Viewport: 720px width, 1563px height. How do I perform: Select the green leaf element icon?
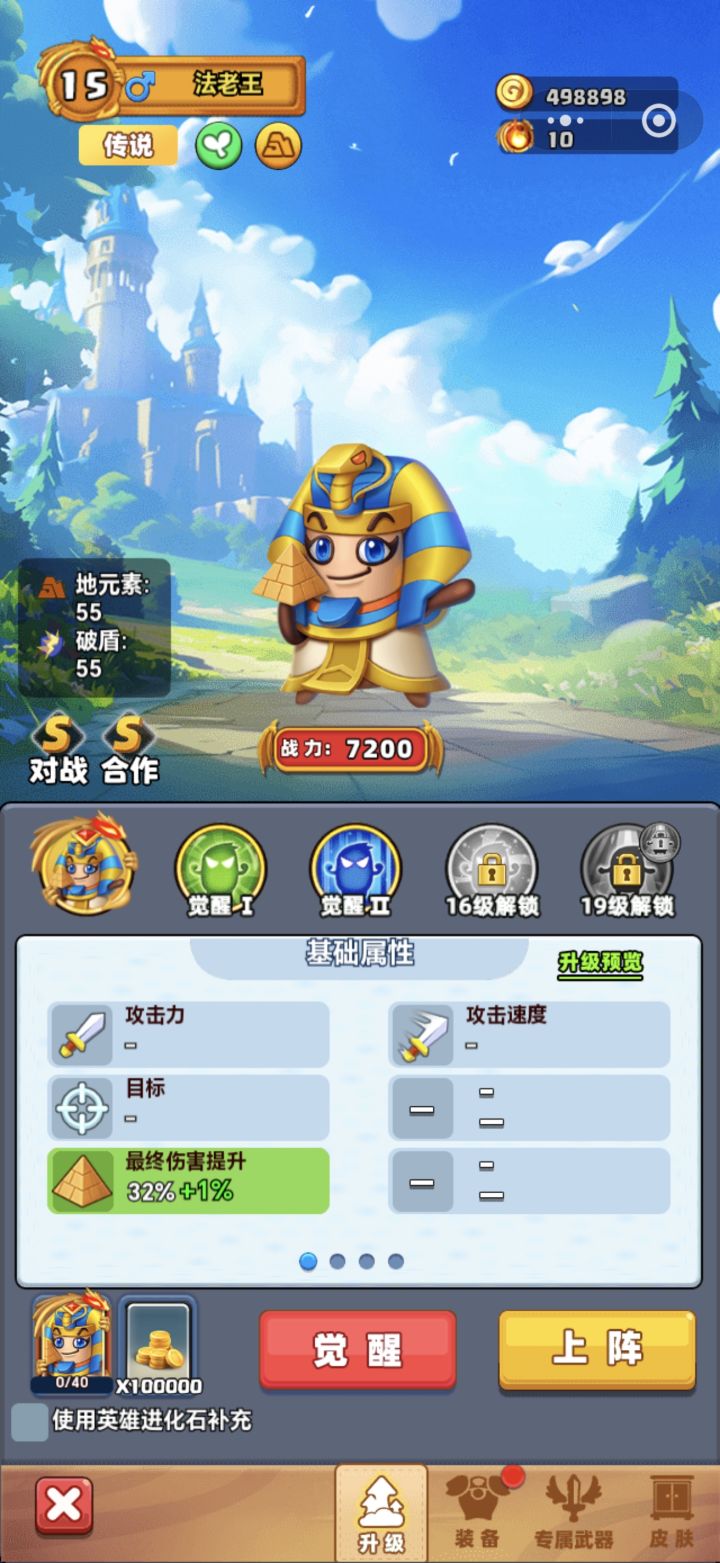218,148
